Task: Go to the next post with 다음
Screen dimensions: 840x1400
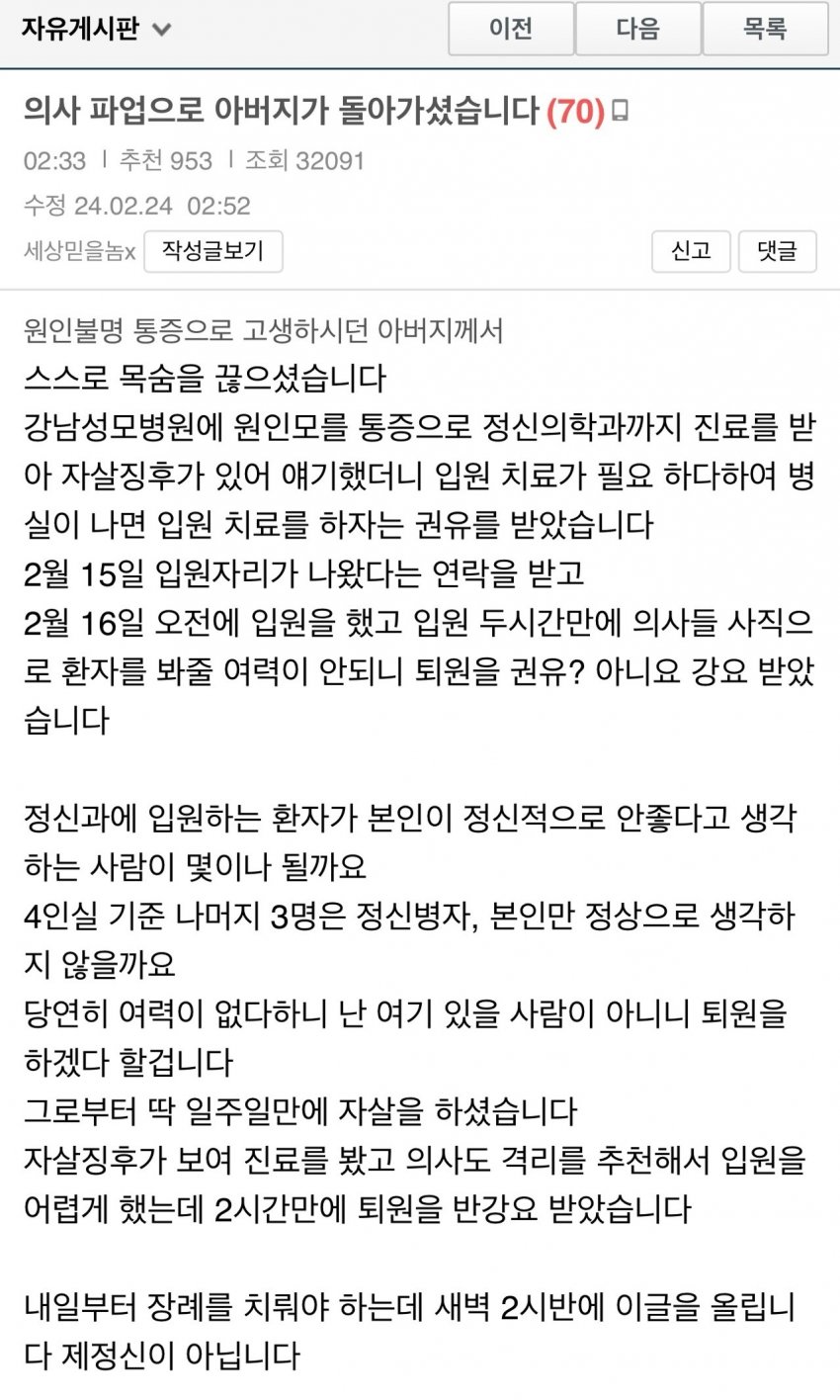Action: click(x=637, y=29)
